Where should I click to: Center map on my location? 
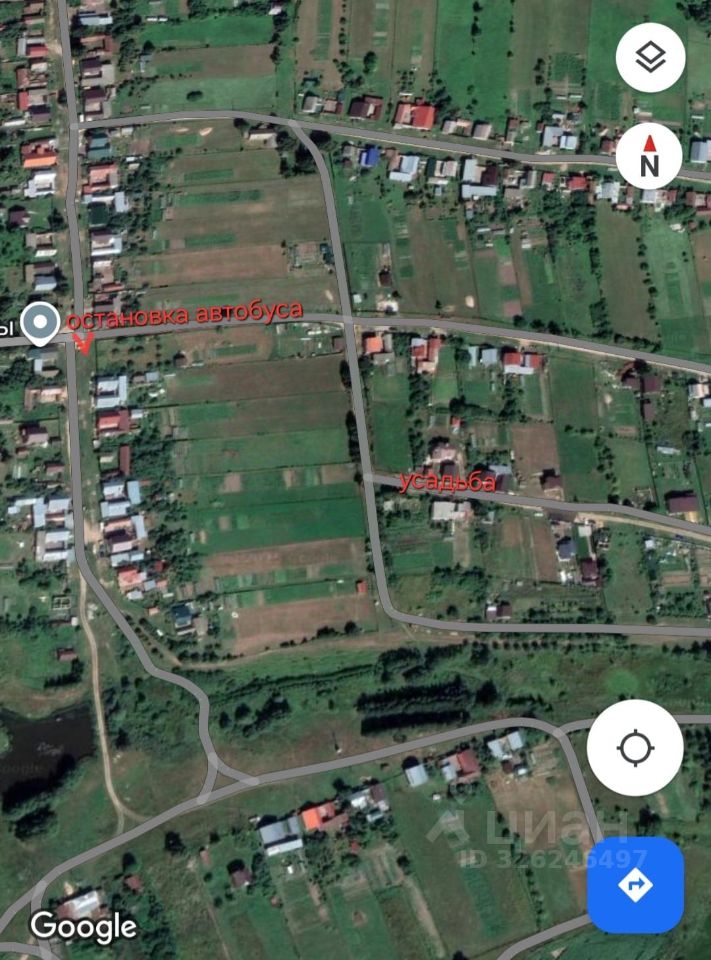(635, 748)
